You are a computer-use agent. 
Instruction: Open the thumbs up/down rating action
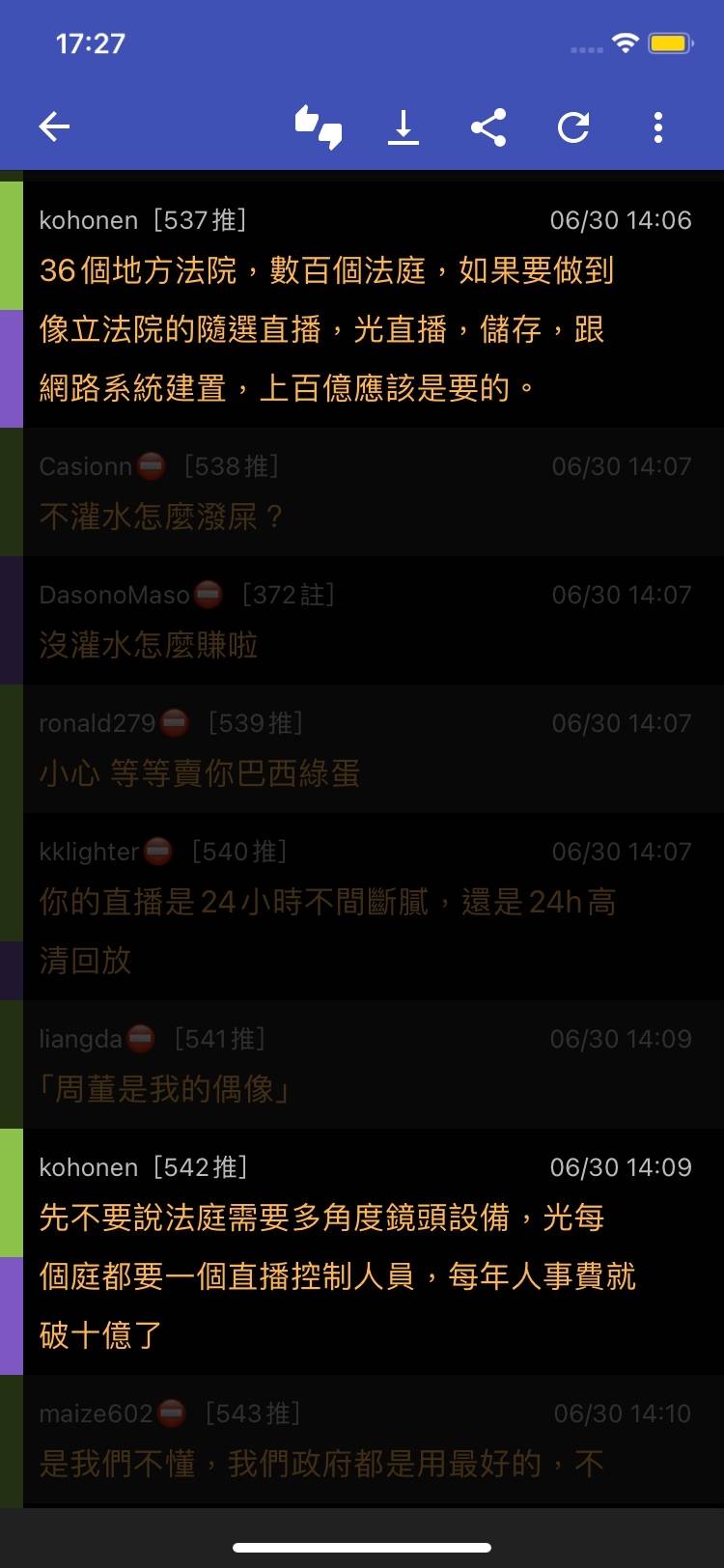319,127
